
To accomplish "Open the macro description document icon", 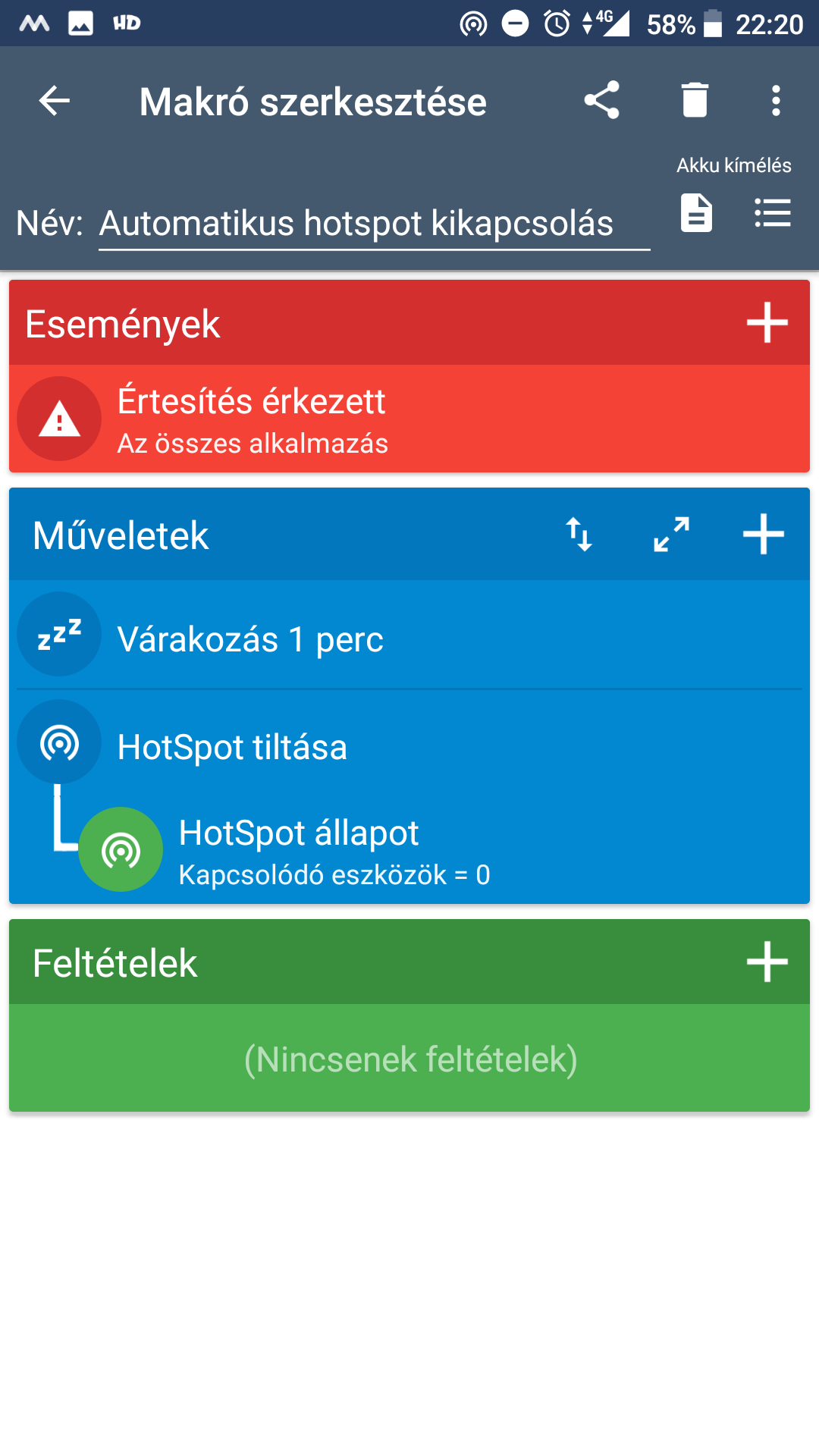I will 696,213.
